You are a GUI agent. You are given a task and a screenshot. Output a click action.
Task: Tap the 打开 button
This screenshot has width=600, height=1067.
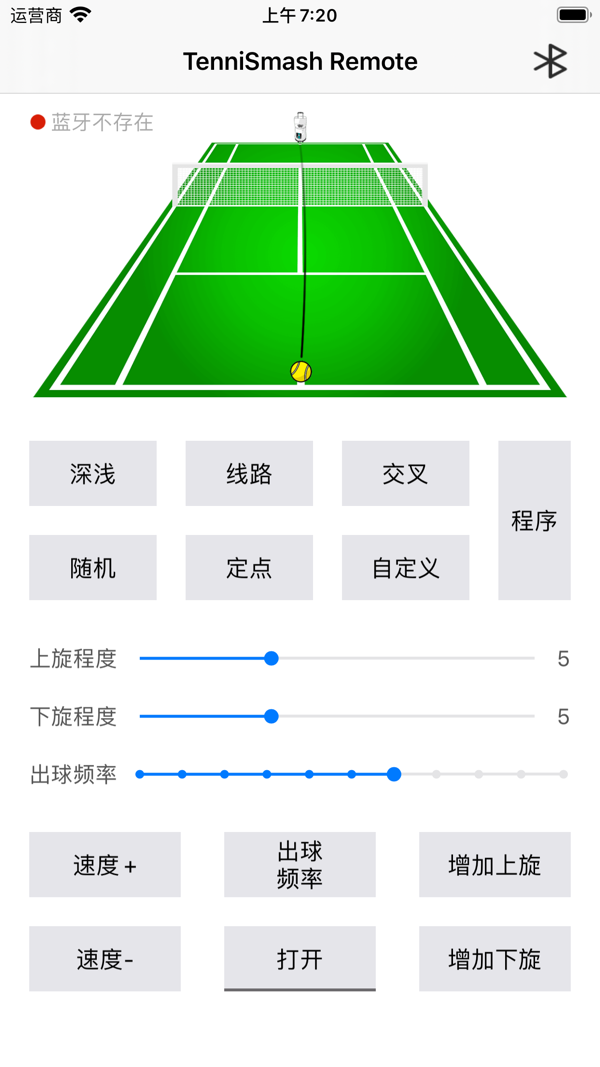[x=300, y=958]
